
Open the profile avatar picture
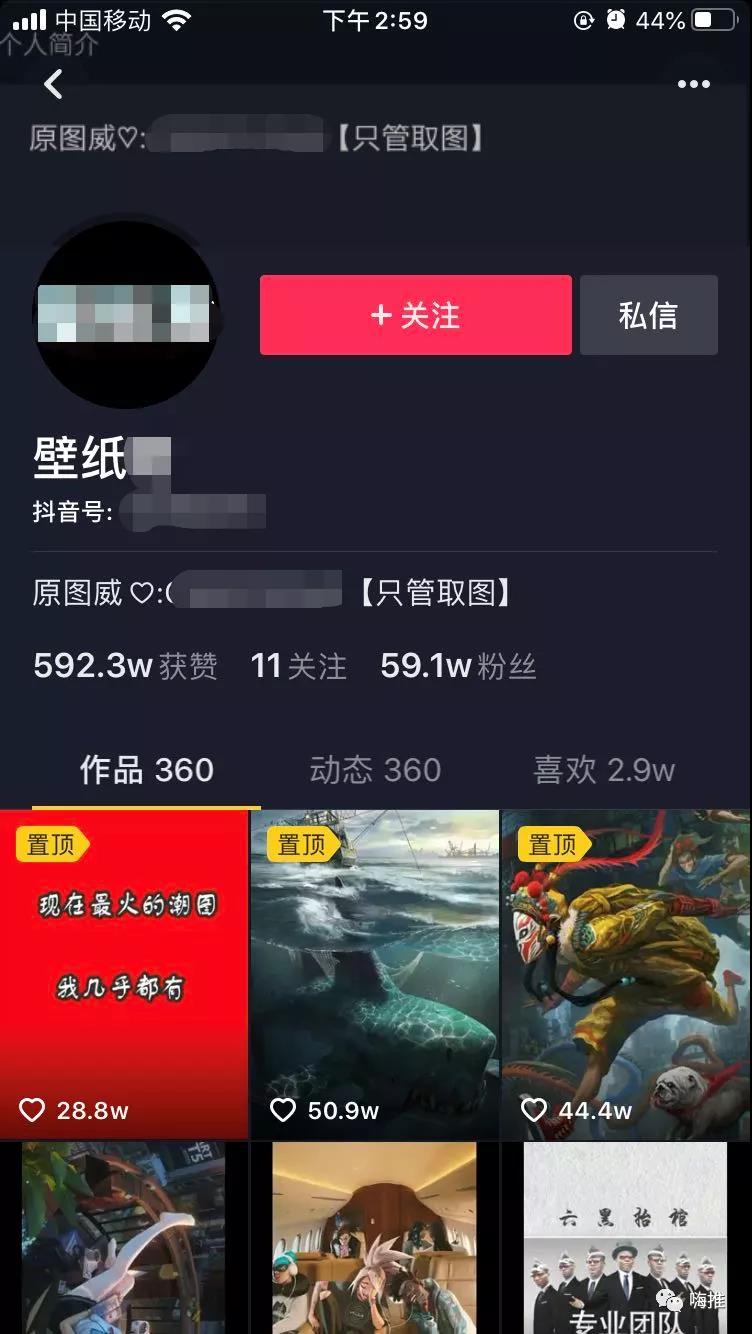click(x=126, y=314)
